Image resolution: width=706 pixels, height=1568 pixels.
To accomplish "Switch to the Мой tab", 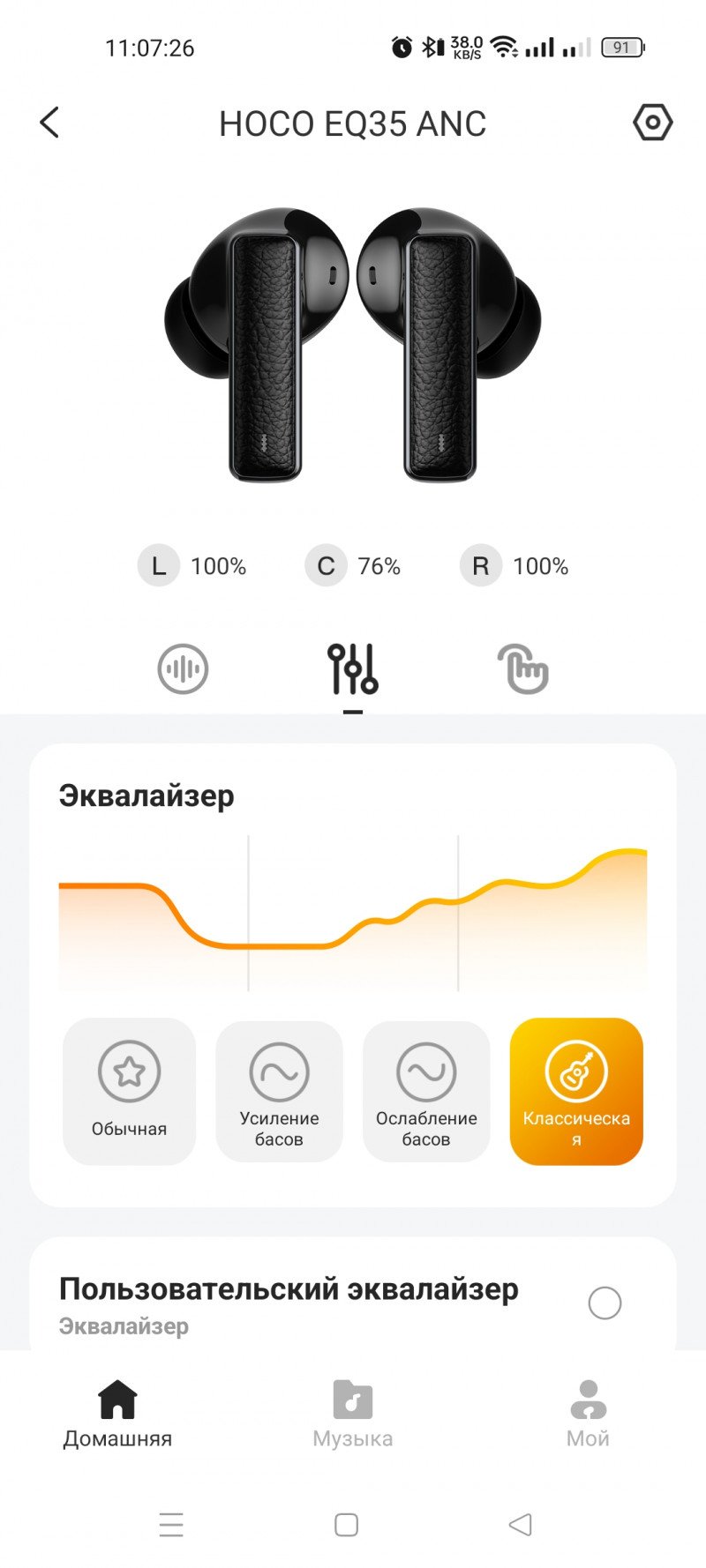I will coord(588,1414).
